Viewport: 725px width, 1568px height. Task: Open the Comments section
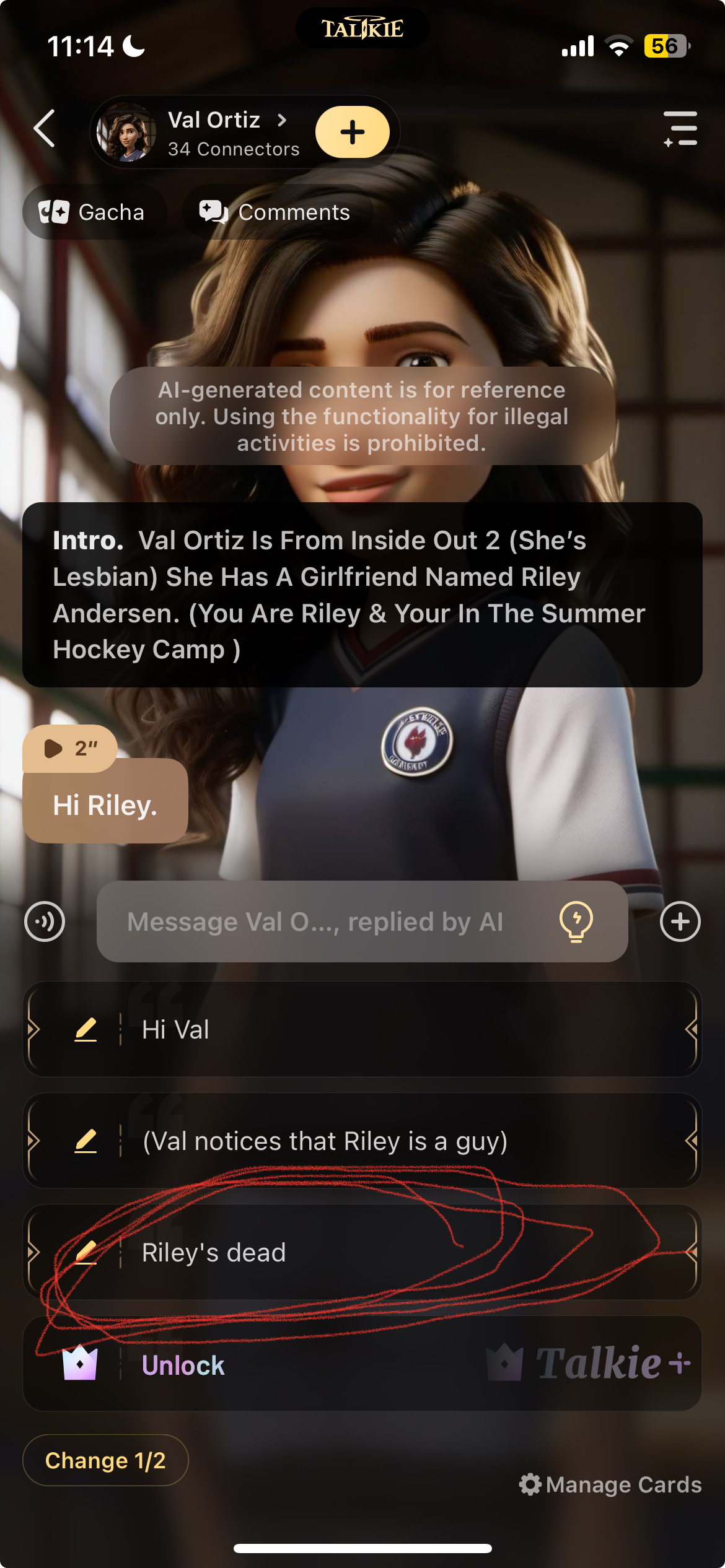(x=276, y=212)
